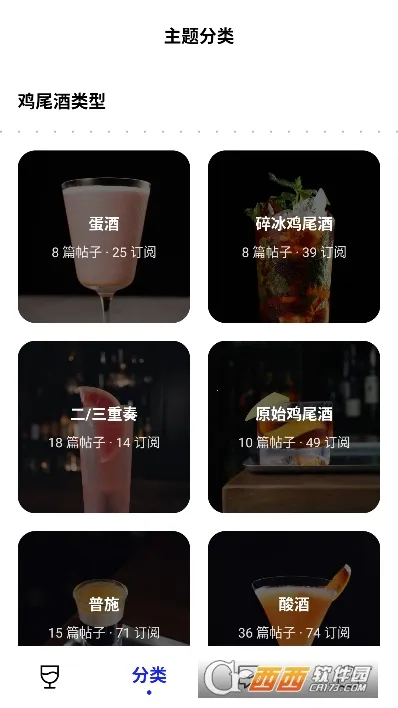Viewport: 398px width, 708px height.
Task: View the 原始鸡尾酒 category
Action: tap(294, 427)
